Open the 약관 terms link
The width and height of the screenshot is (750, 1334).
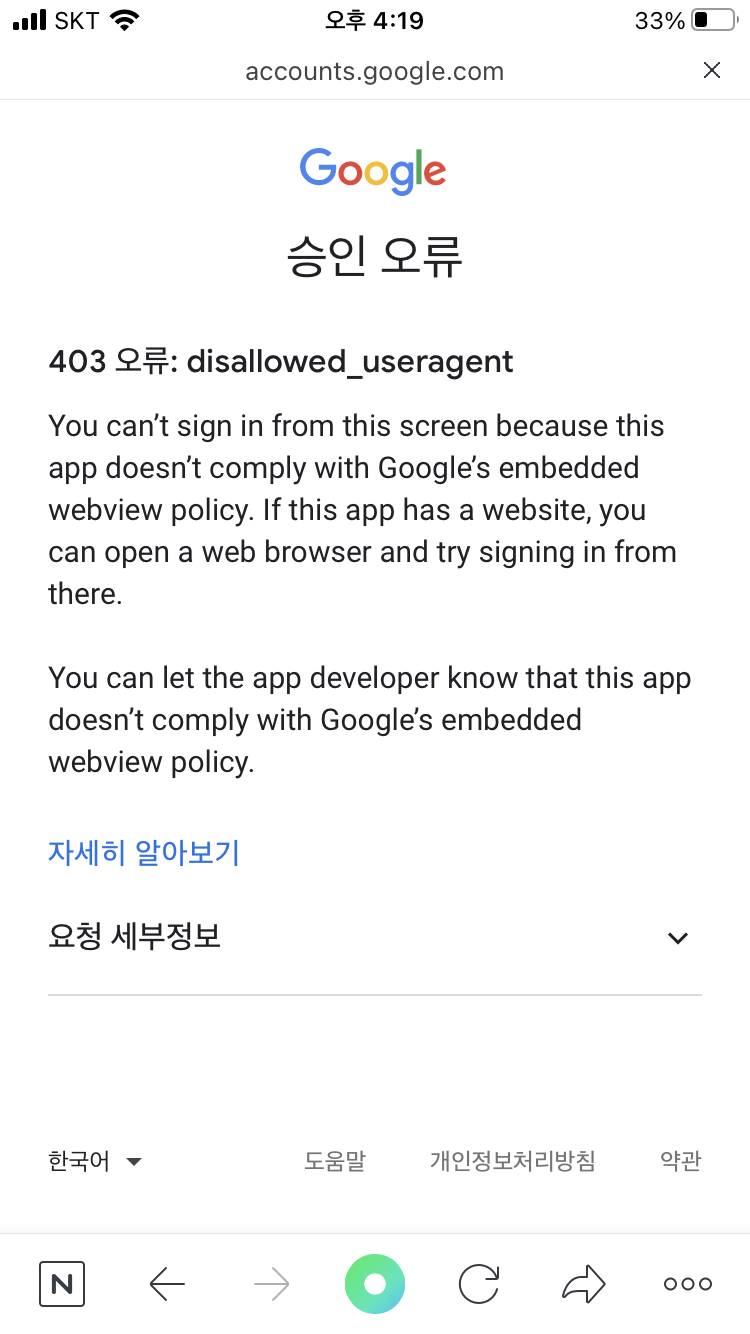(x=680, y=1161)
